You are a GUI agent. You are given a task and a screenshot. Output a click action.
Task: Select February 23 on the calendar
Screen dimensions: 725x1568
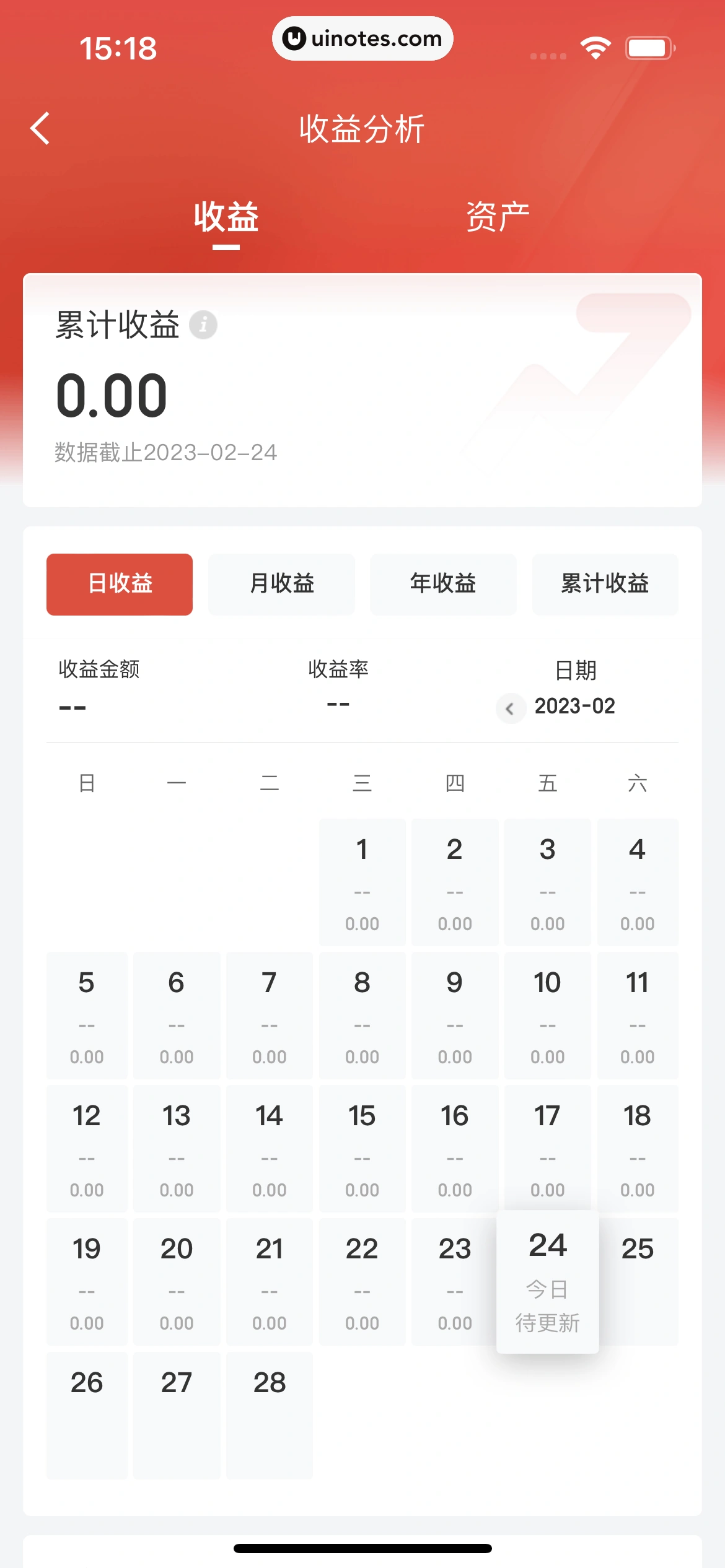(454, 1282)
